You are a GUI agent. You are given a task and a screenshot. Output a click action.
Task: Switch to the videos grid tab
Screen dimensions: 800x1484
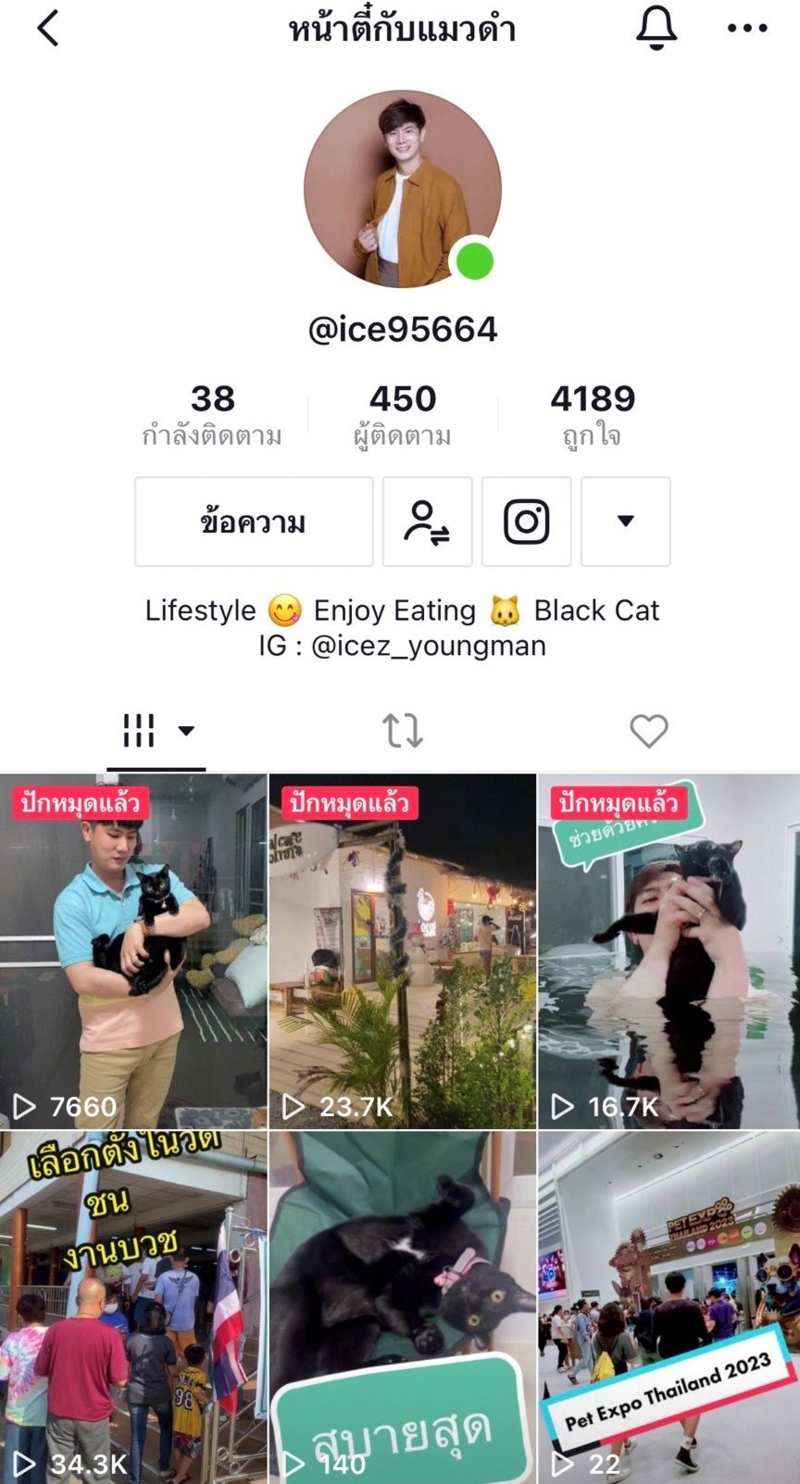click(155, 732)
